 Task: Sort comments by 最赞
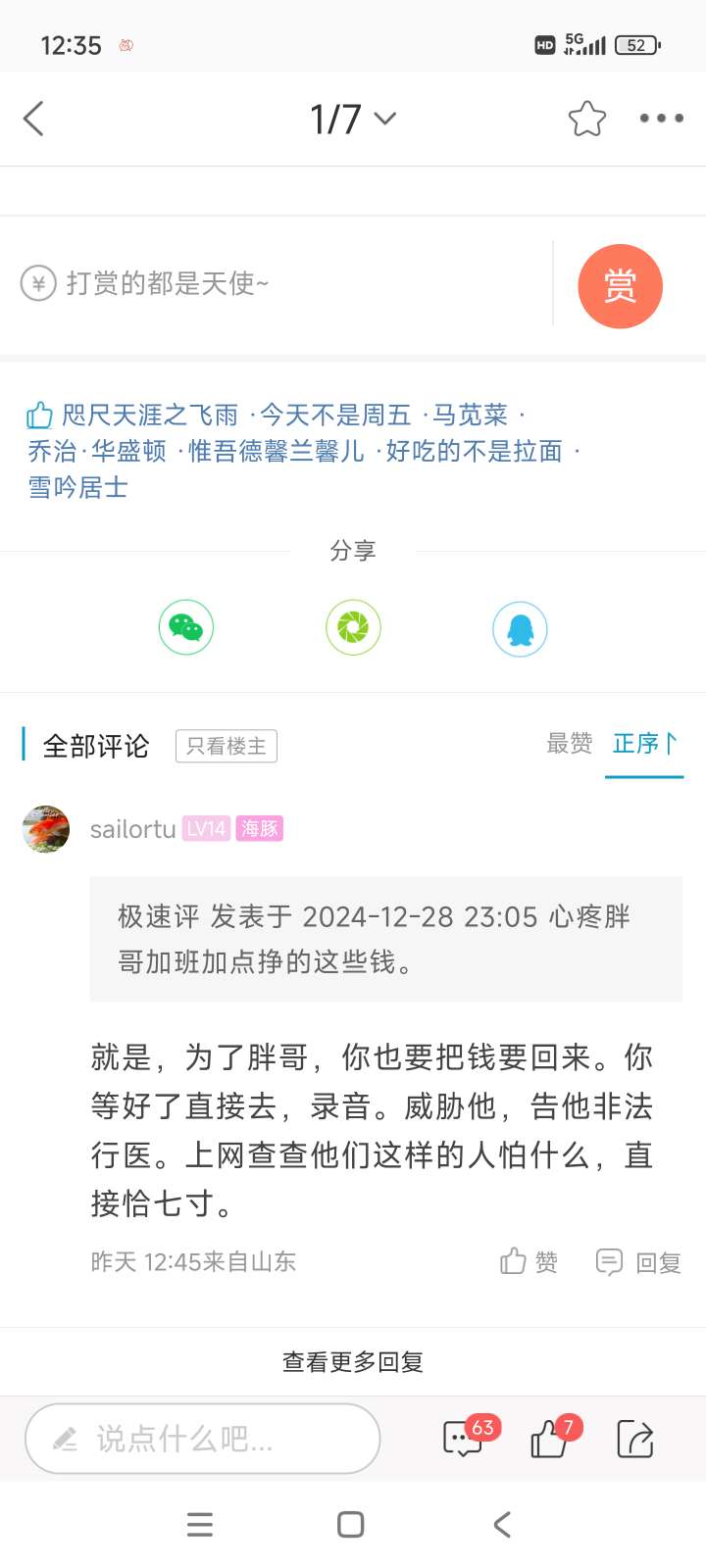(x=569, y=744)
